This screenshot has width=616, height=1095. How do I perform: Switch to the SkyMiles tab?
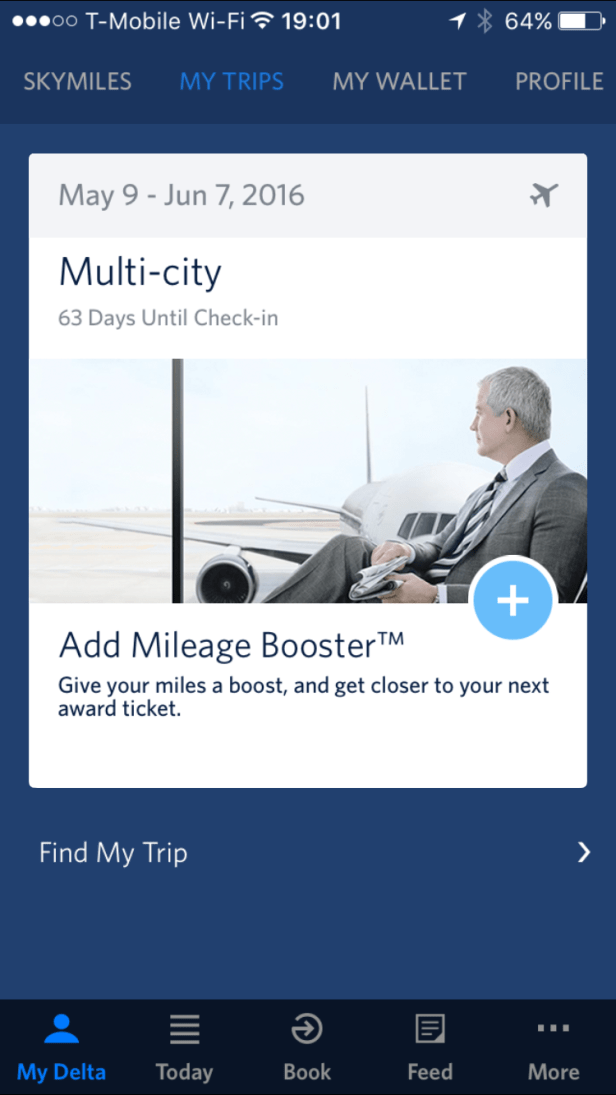(77, 82)
